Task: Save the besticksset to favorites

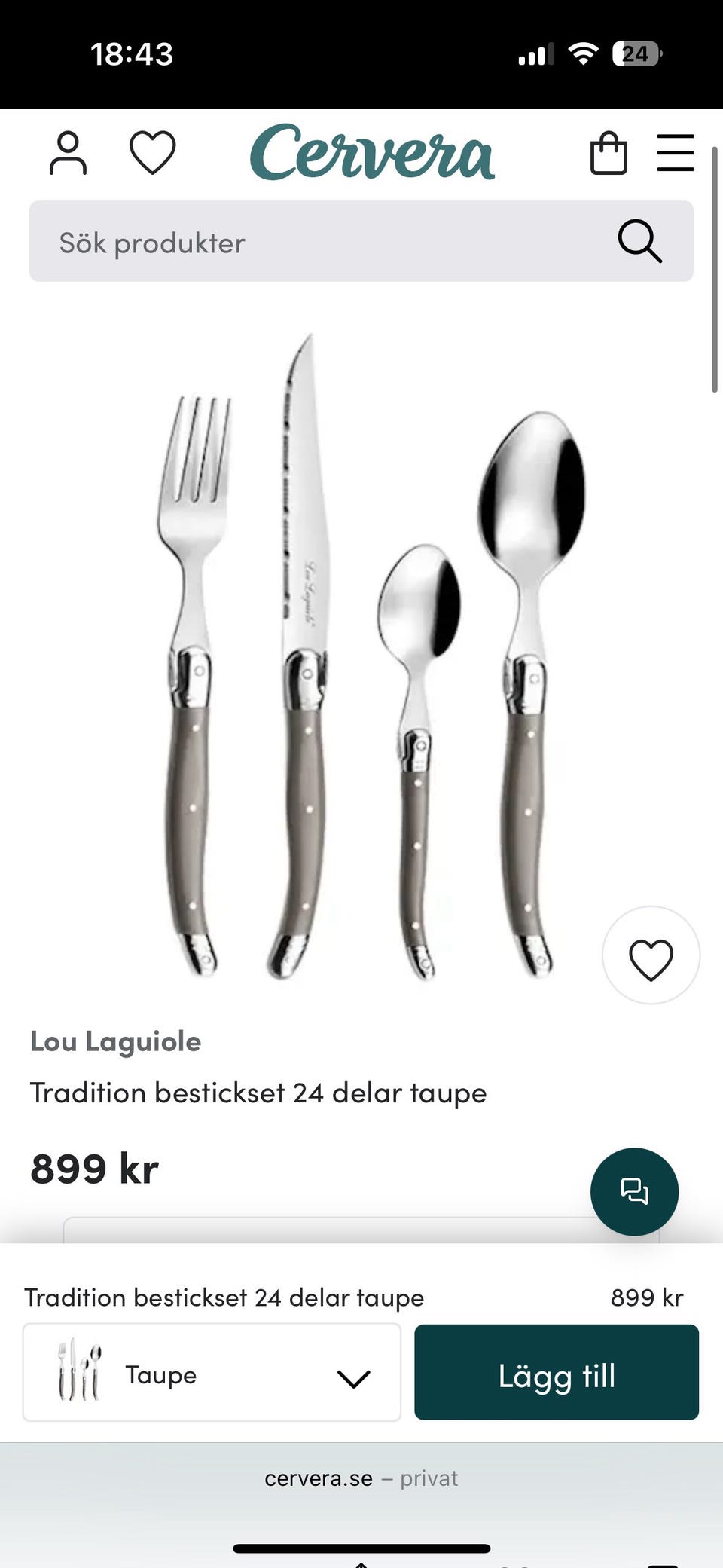Action: (651, 955)
